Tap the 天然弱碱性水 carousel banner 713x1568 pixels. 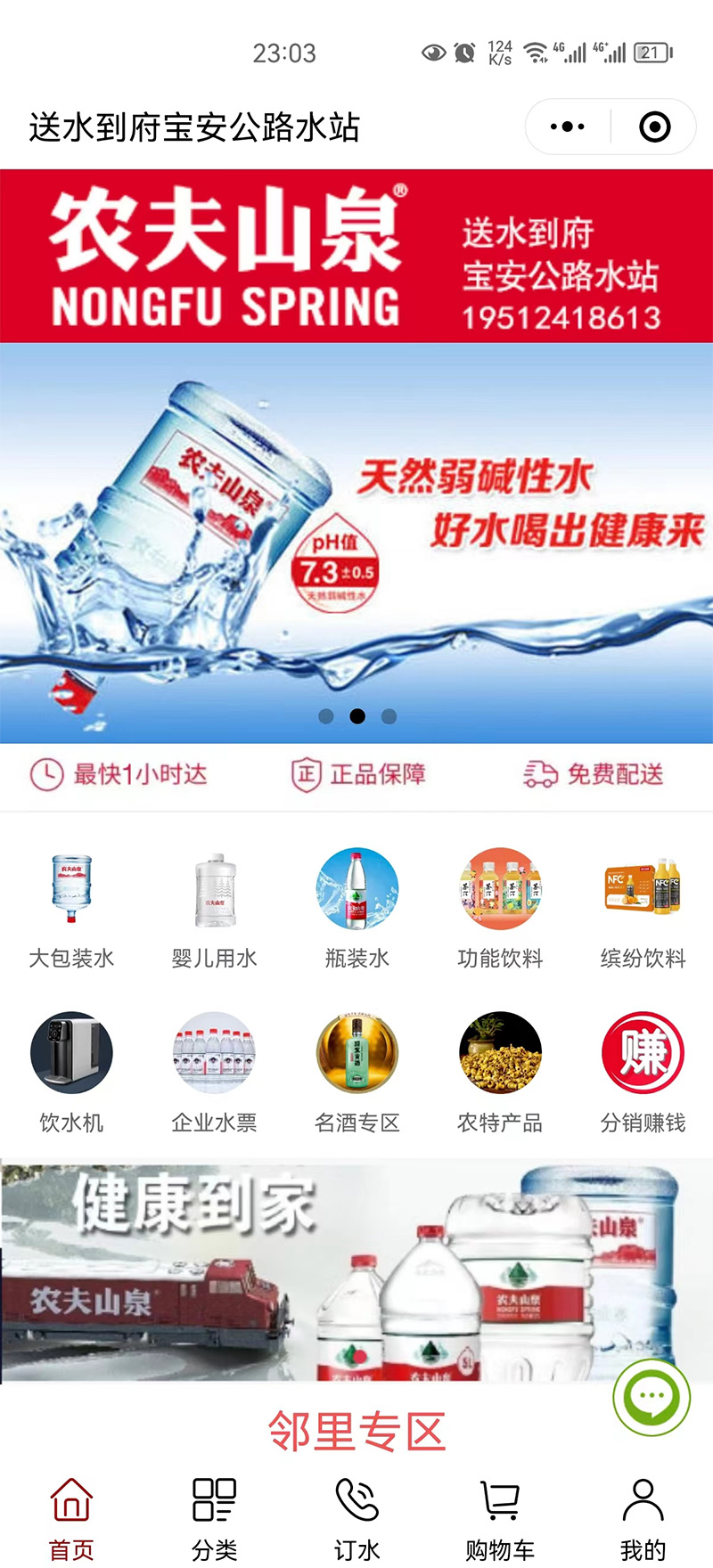click(356, 543)
